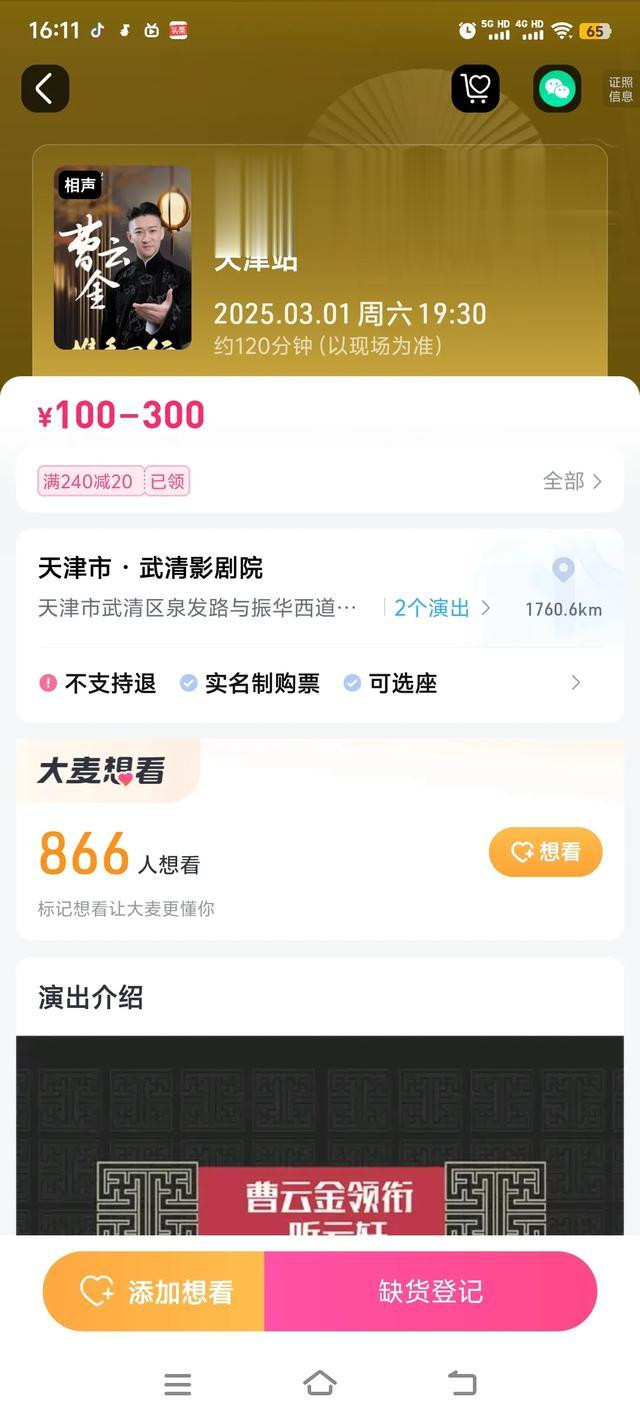The height and width of the screenshot is (1422, 640).
Task: Tap the orange 想看 button
Action: [545, 852]
